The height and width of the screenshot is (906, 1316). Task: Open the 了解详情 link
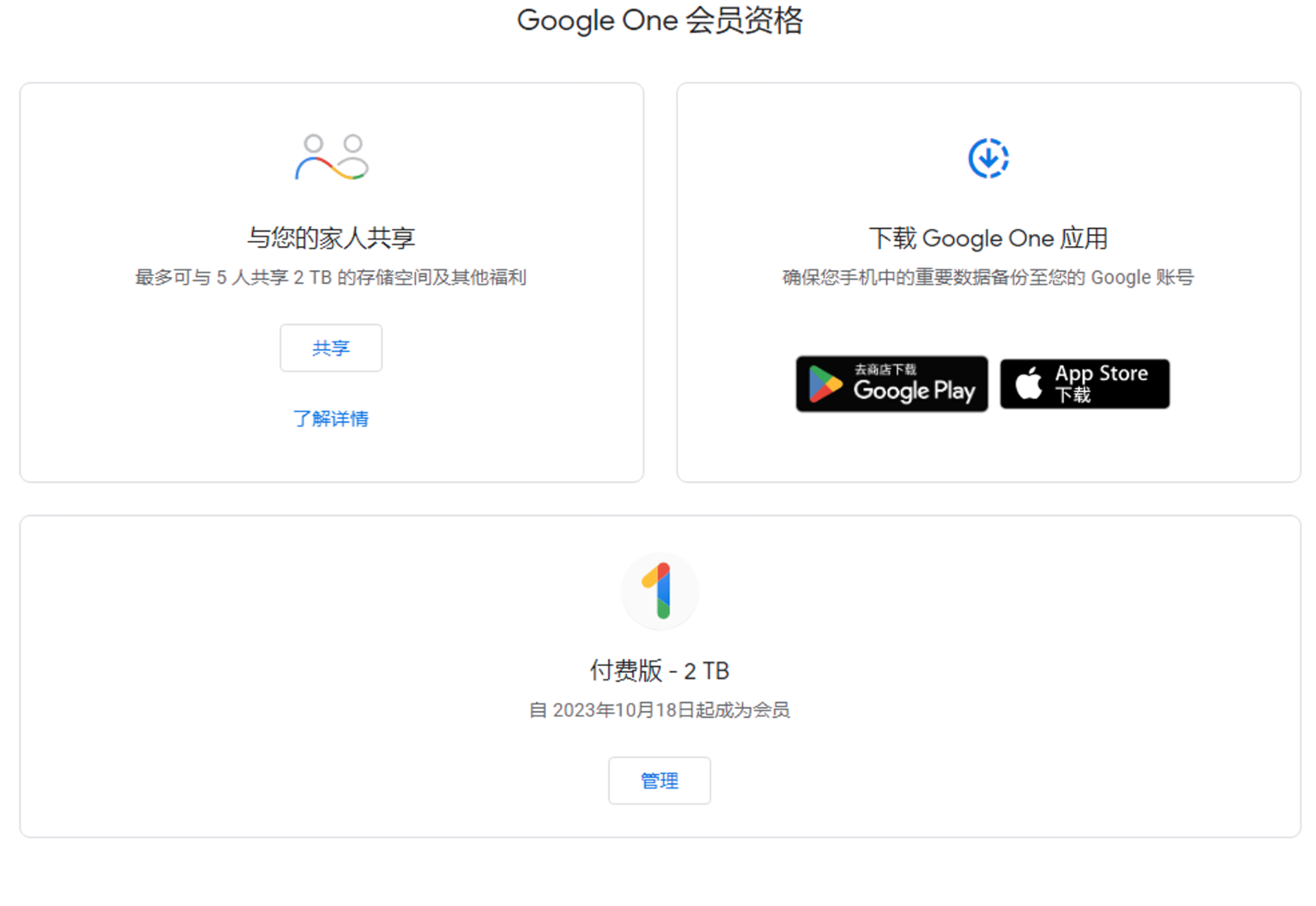click(330, 419)
